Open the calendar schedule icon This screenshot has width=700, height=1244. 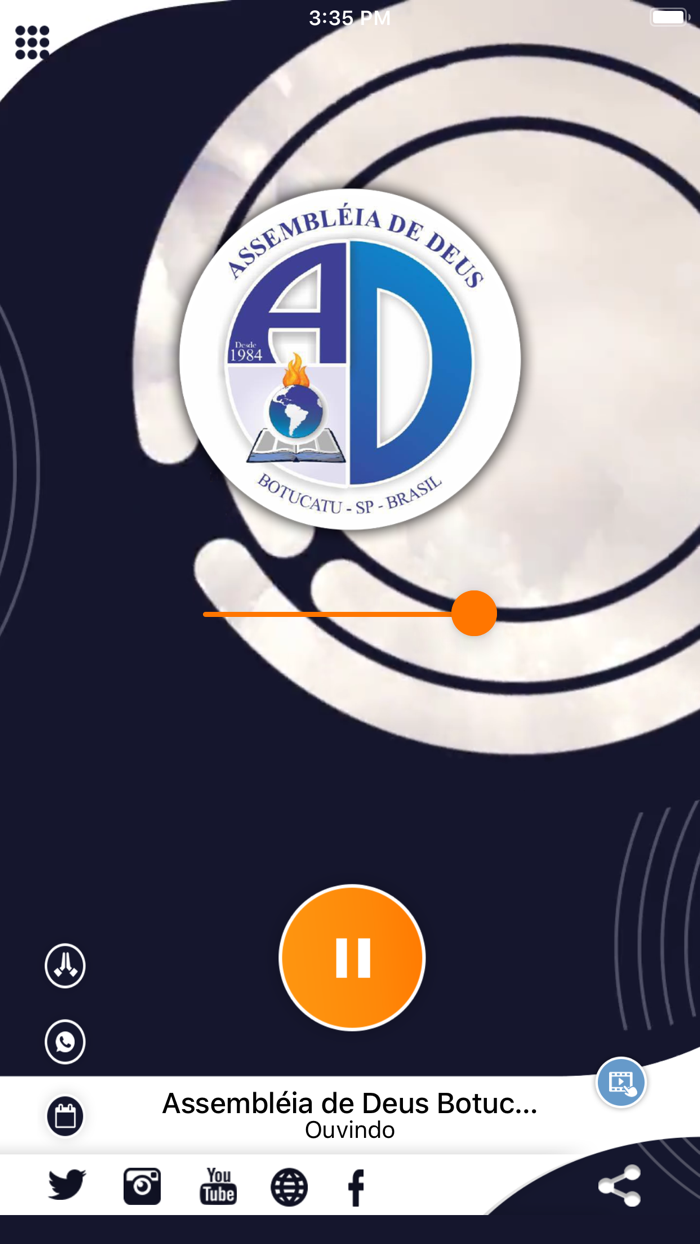(x=65, y=1116)
